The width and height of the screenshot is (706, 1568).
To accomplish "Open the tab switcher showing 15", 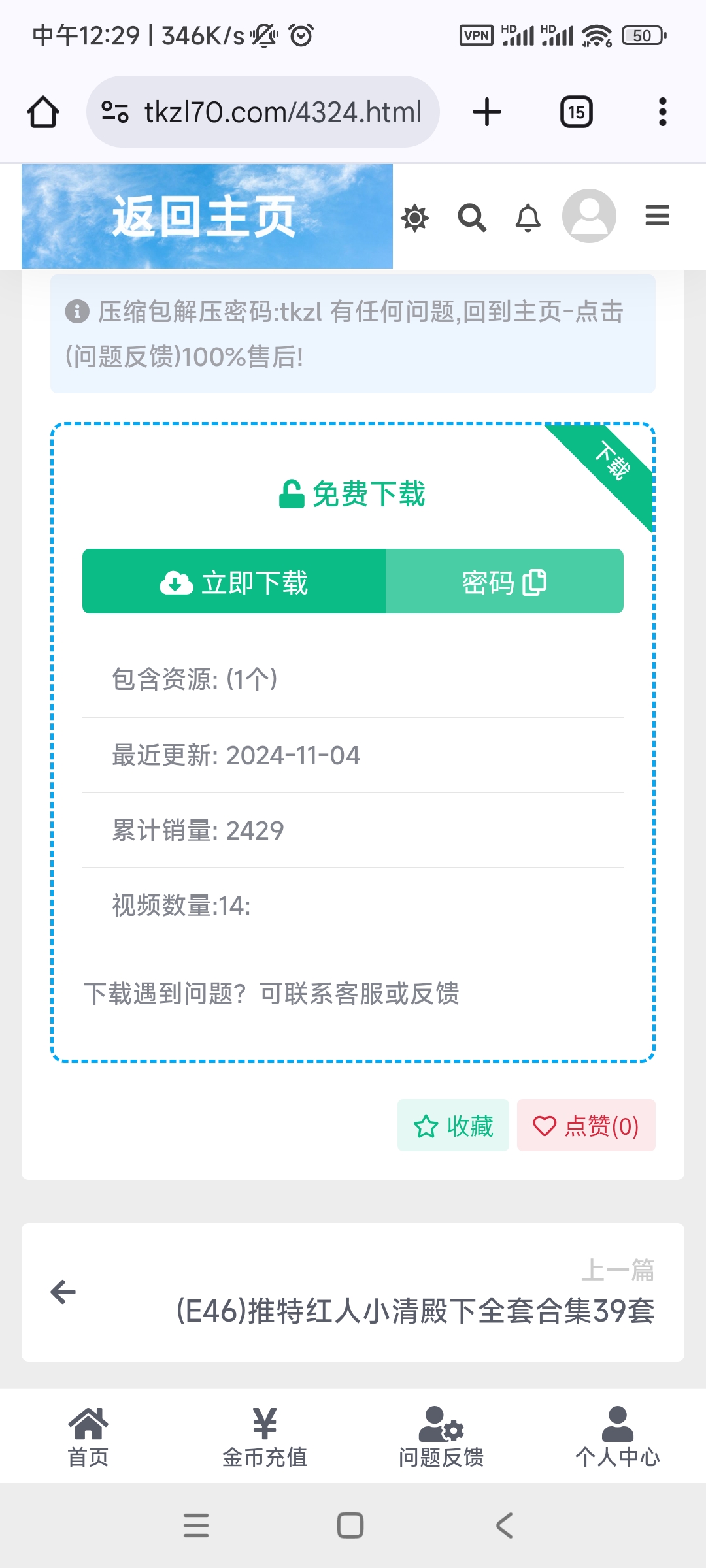I will pyautogui.click(x=576, y=112).
